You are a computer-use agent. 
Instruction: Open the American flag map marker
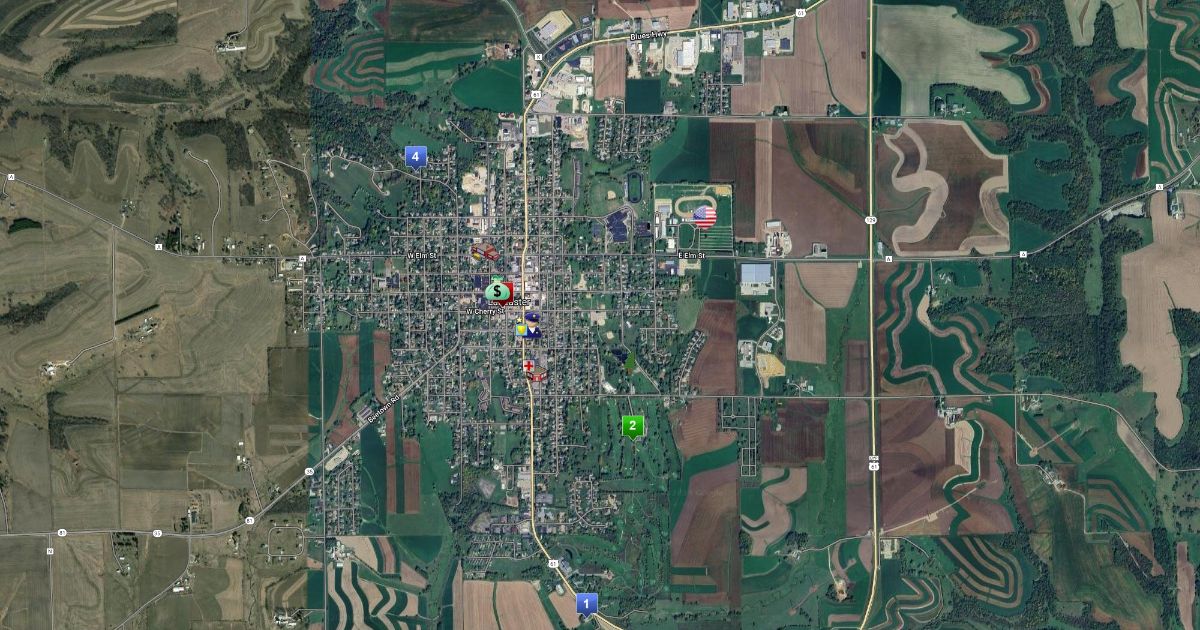[705, 214]
